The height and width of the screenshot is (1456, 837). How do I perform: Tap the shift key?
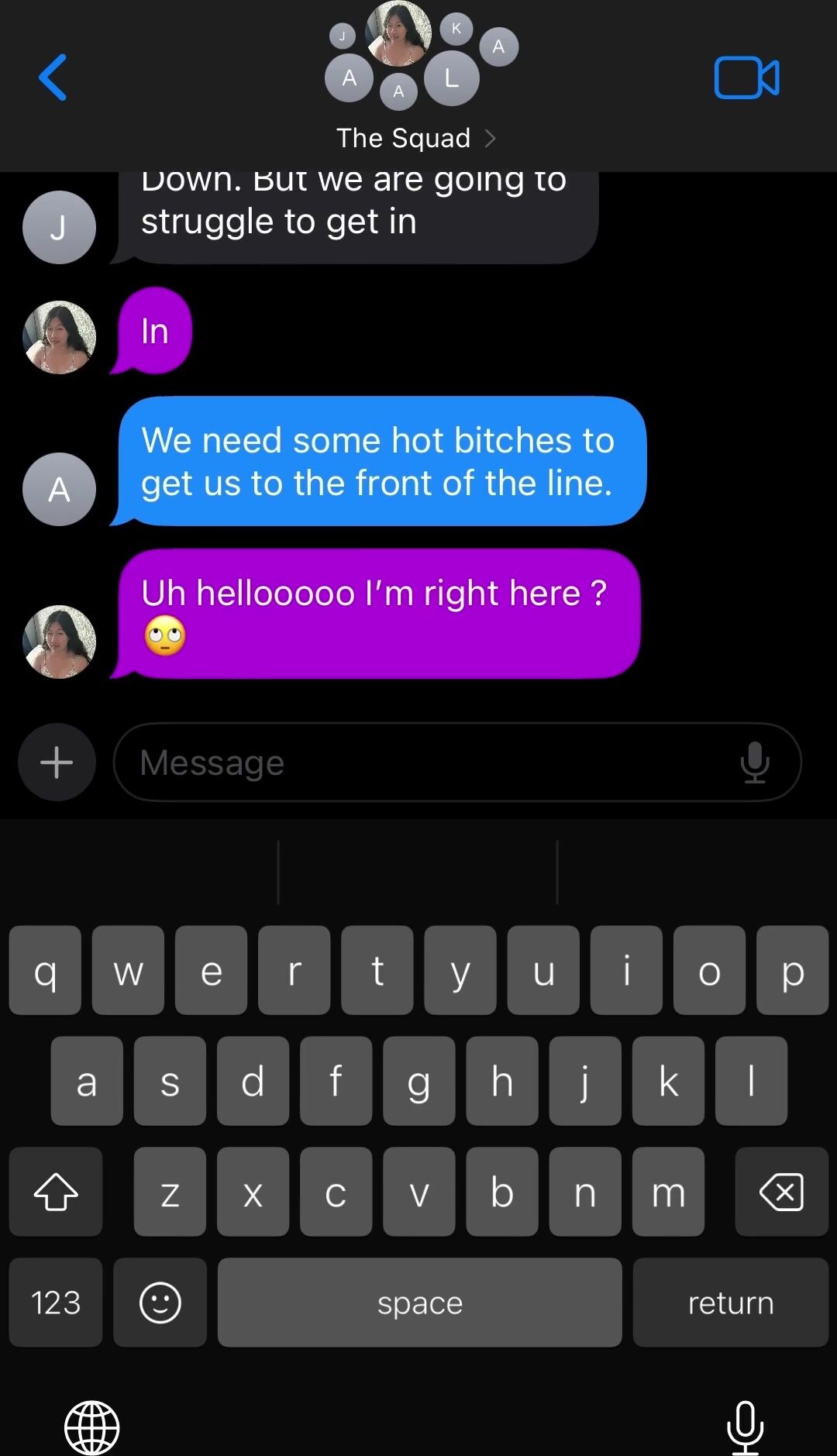(56, 1192)
